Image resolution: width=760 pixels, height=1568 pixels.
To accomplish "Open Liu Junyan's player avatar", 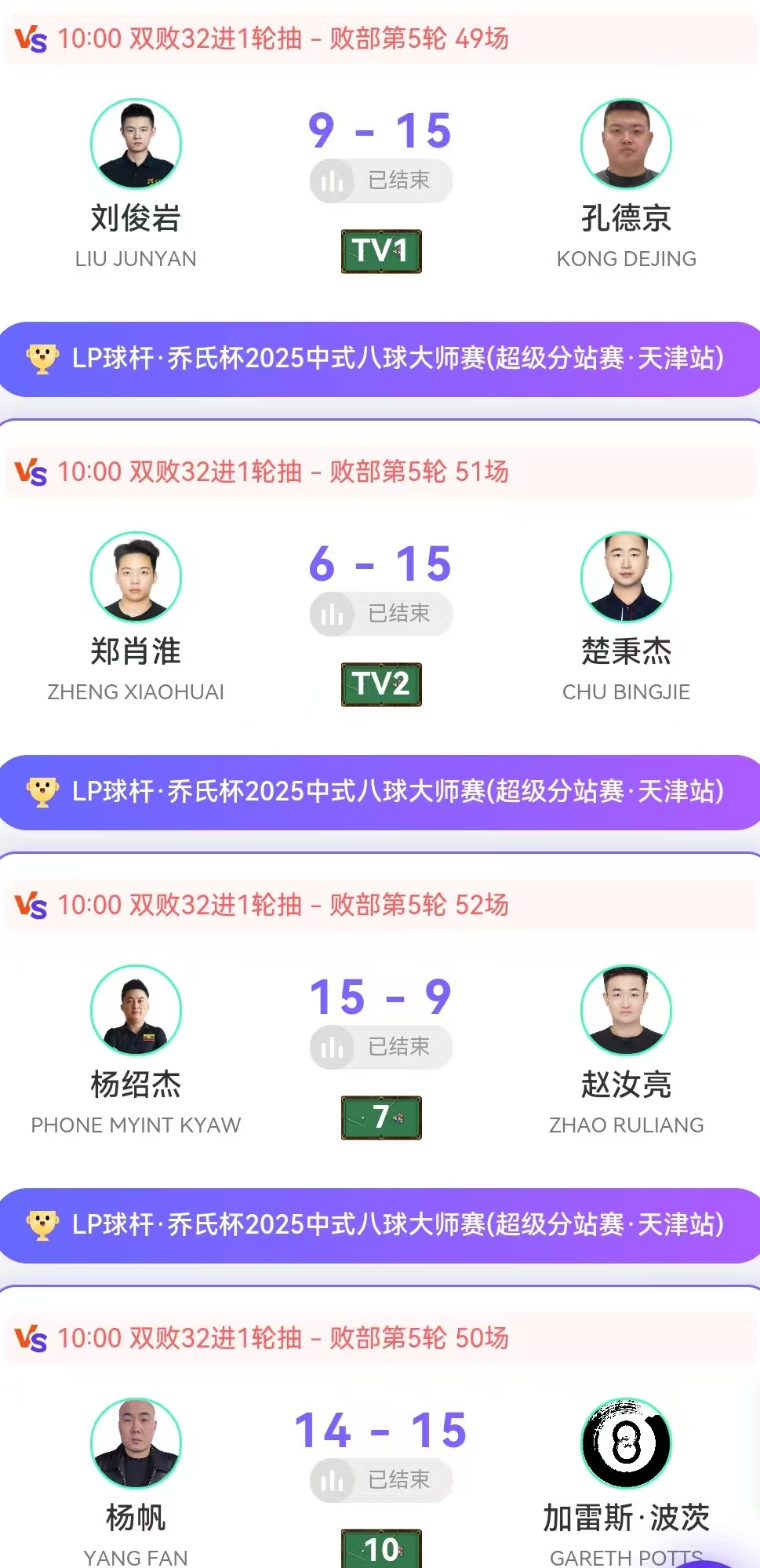I will (136, 144).
